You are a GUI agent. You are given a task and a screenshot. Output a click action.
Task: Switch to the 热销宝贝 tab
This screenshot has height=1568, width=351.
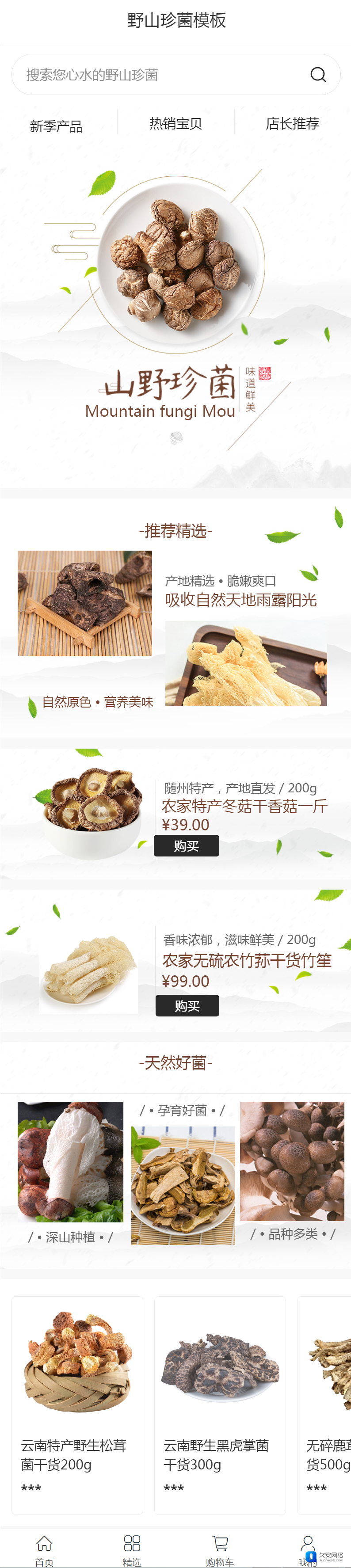[175, 124]
